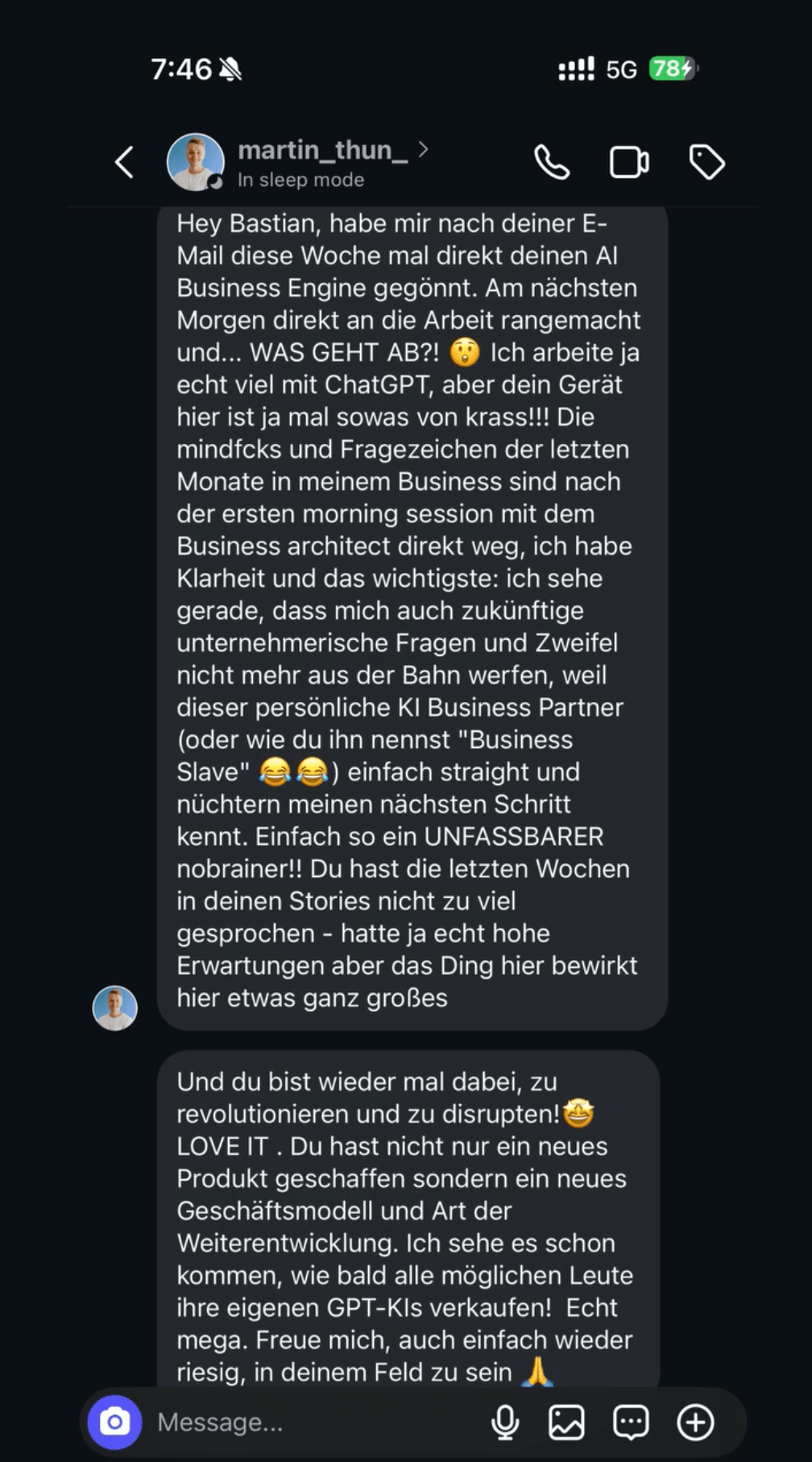This screenshot has width=812, height=1462.
Task: Start a voice call with martin_thun_
Action: (x=552, y=163)
